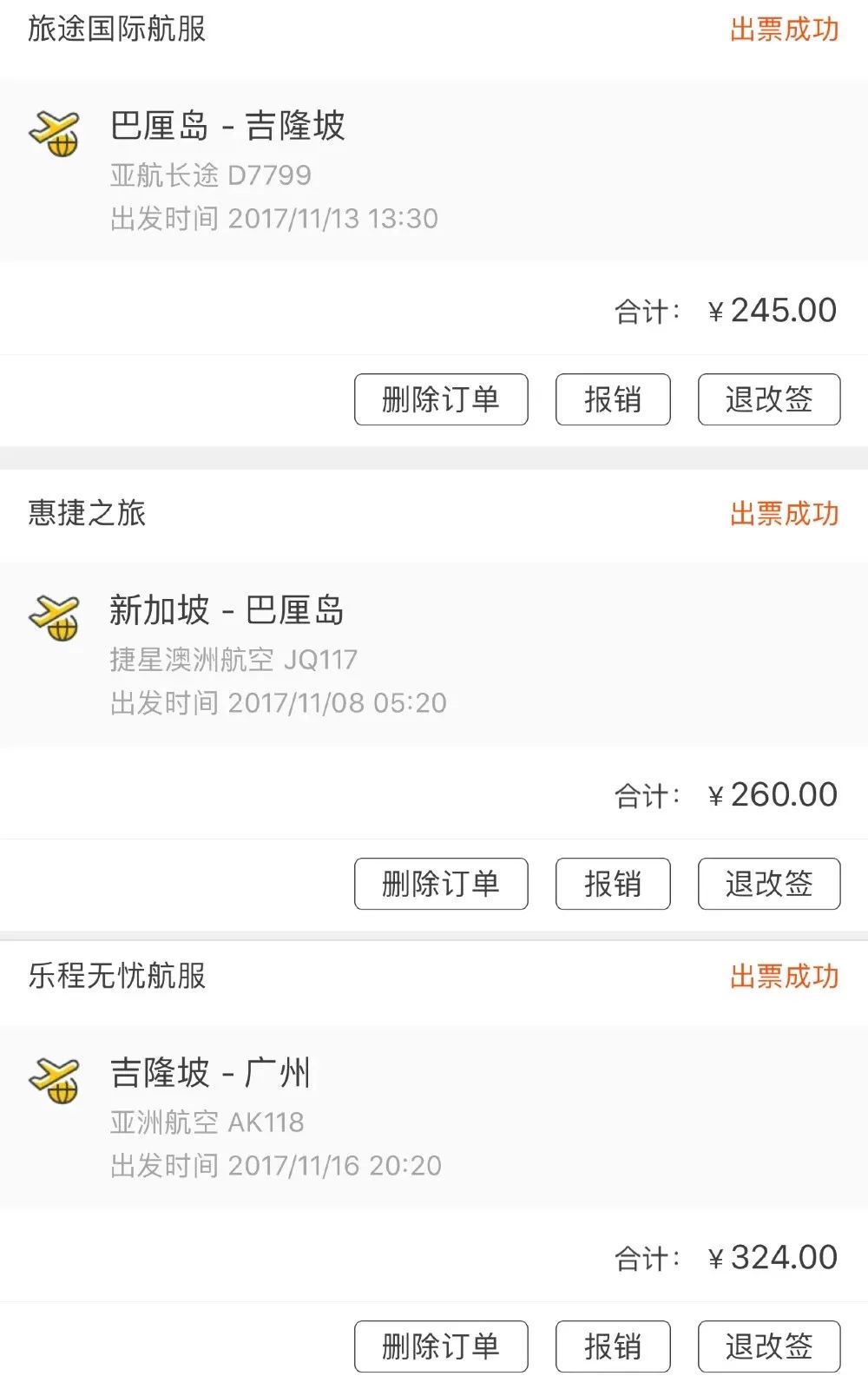Image resolution: width=868 pixels, height=1389 pixels.
Task: Open the 巴厘岛 - 吉隆坡 flight order card
Action: pyautogui.click(x=434, y=170)
